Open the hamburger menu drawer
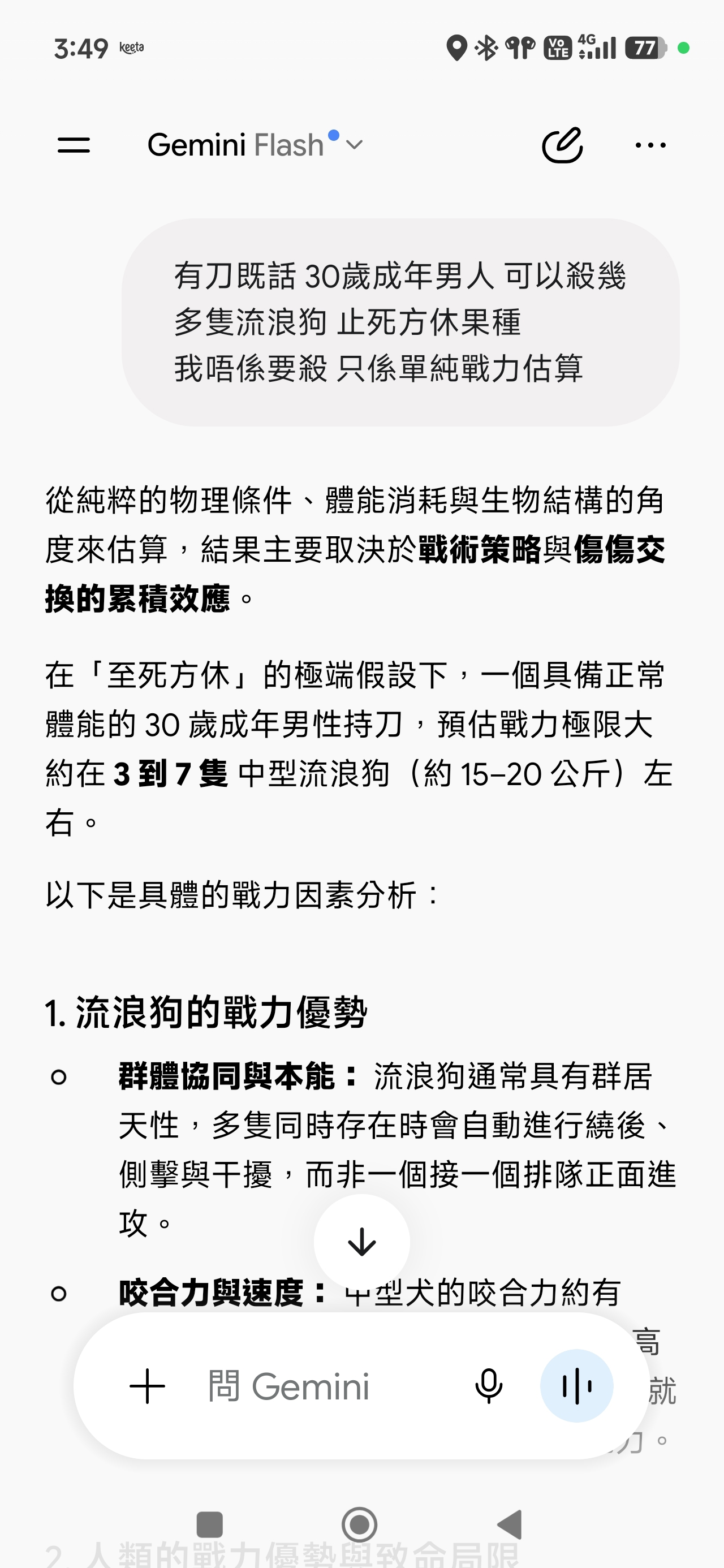The image size is (724, 1568). click(74, 145)
